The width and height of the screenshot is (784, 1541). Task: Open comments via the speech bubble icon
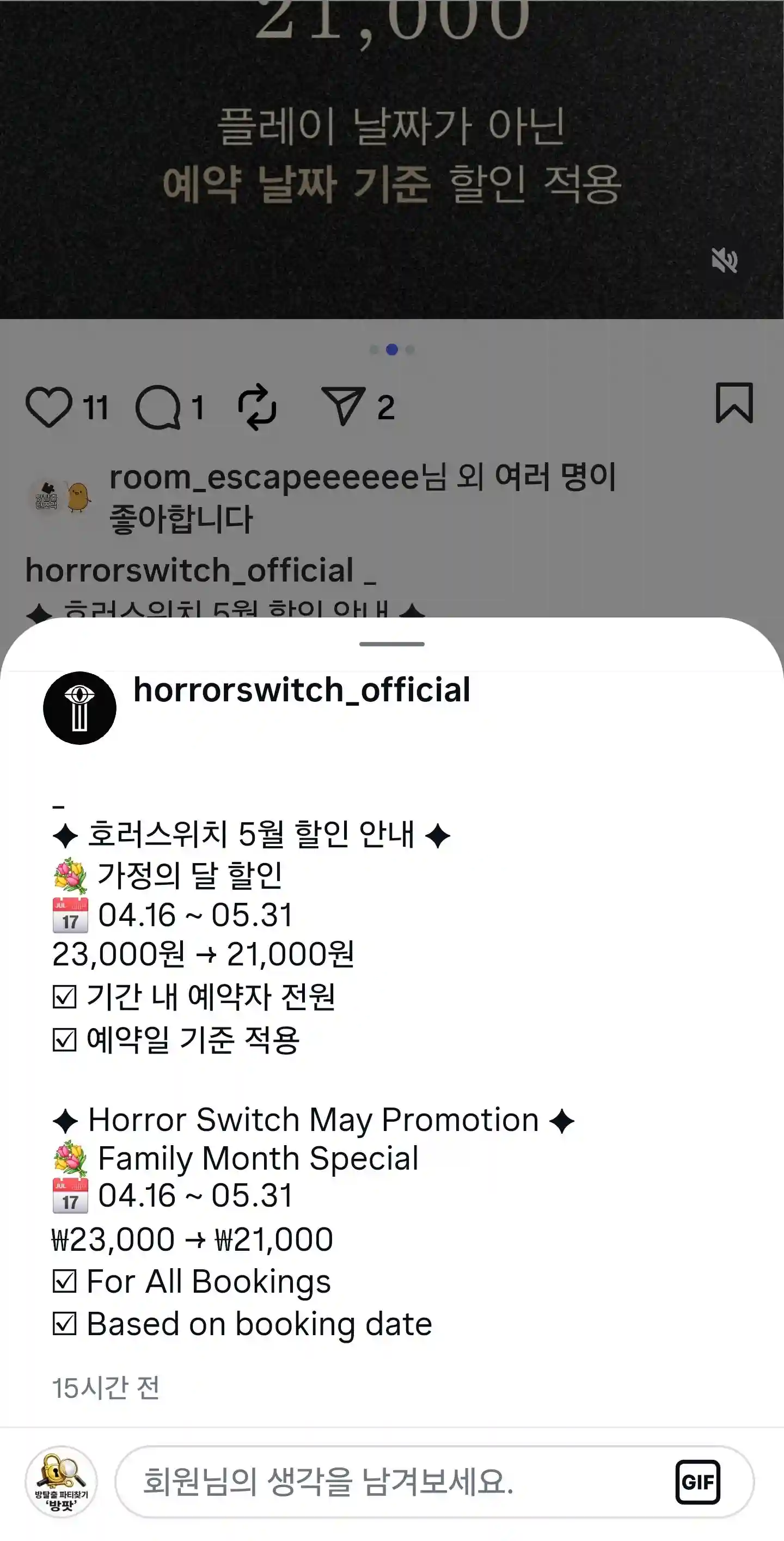tap(158, 407)
